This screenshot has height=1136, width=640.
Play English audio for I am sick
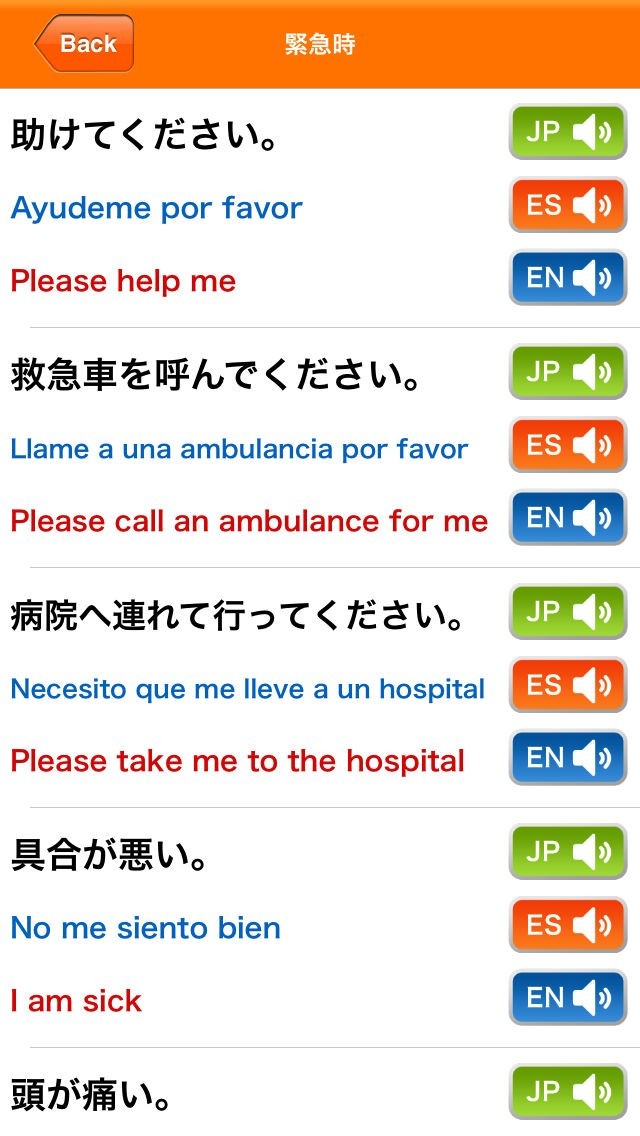pyautogui.click(x=568, y=998)
